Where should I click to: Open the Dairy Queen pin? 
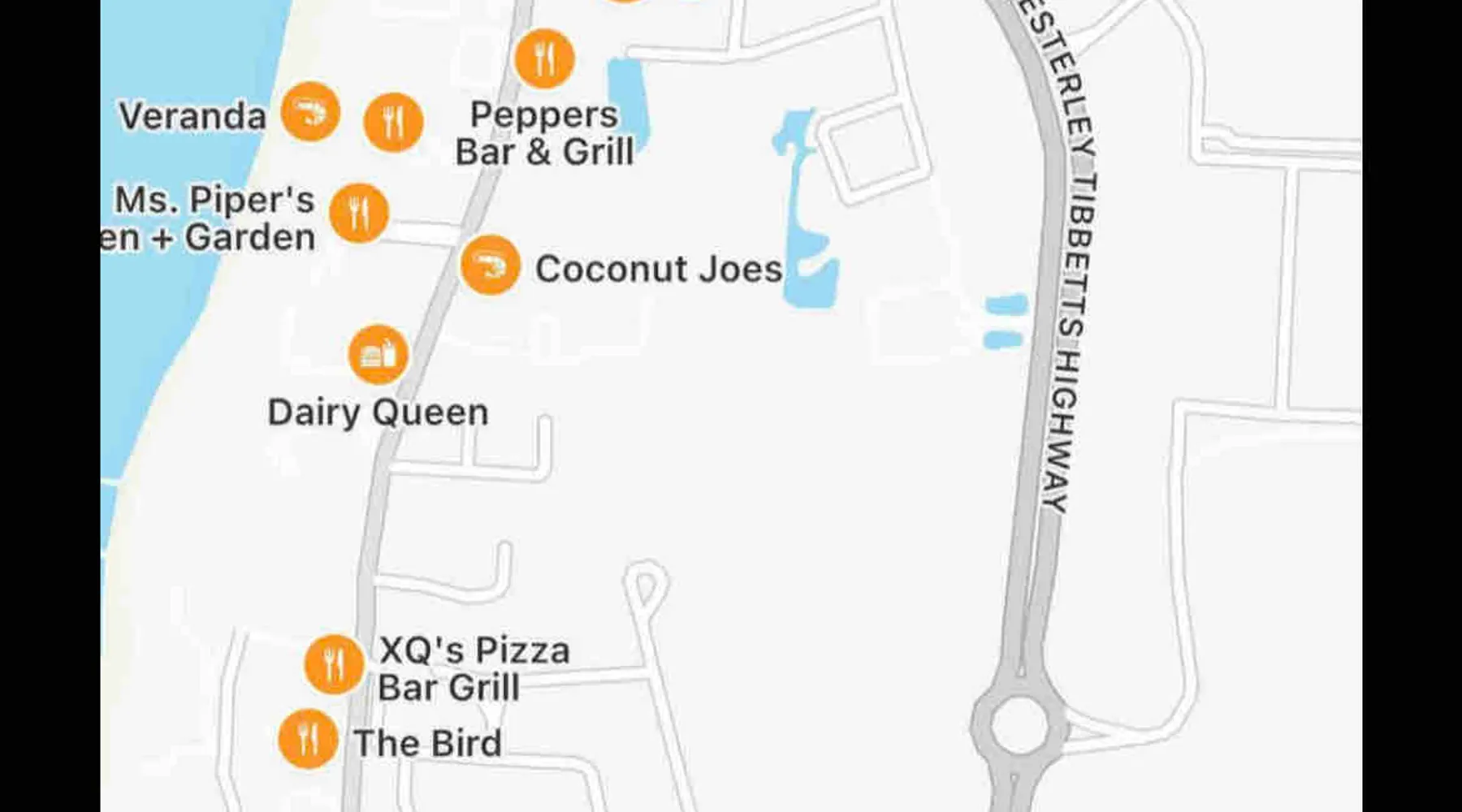coord(378,355)
